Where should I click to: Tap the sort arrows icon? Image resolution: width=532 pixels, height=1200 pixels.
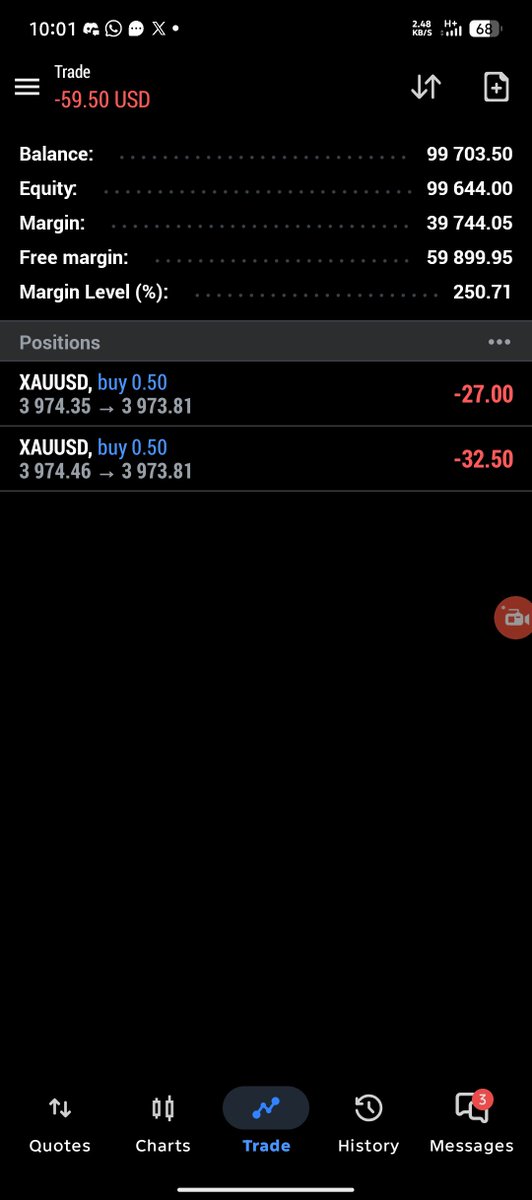425,87
